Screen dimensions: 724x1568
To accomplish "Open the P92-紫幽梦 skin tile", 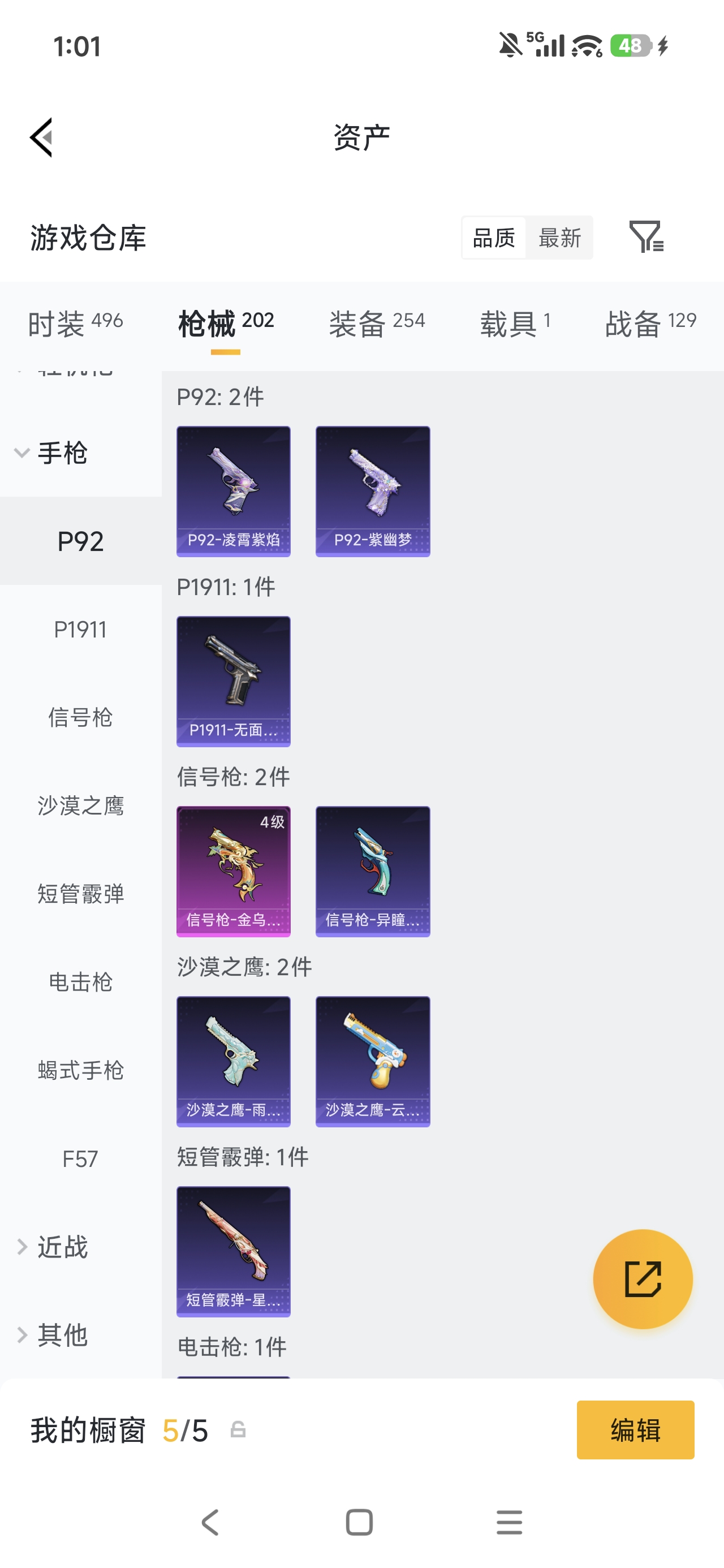I will point(373,490).
